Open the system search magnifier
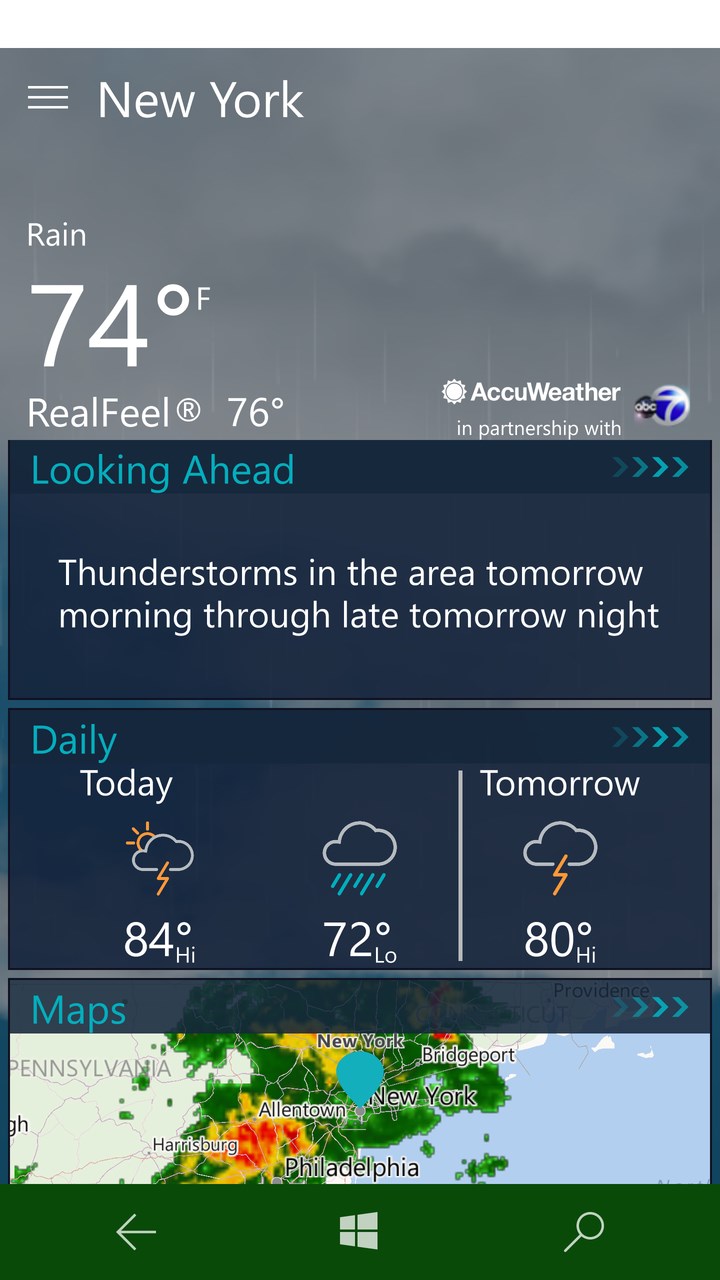Screen dimensions: 720x1280 click(x=584, y=1232)
